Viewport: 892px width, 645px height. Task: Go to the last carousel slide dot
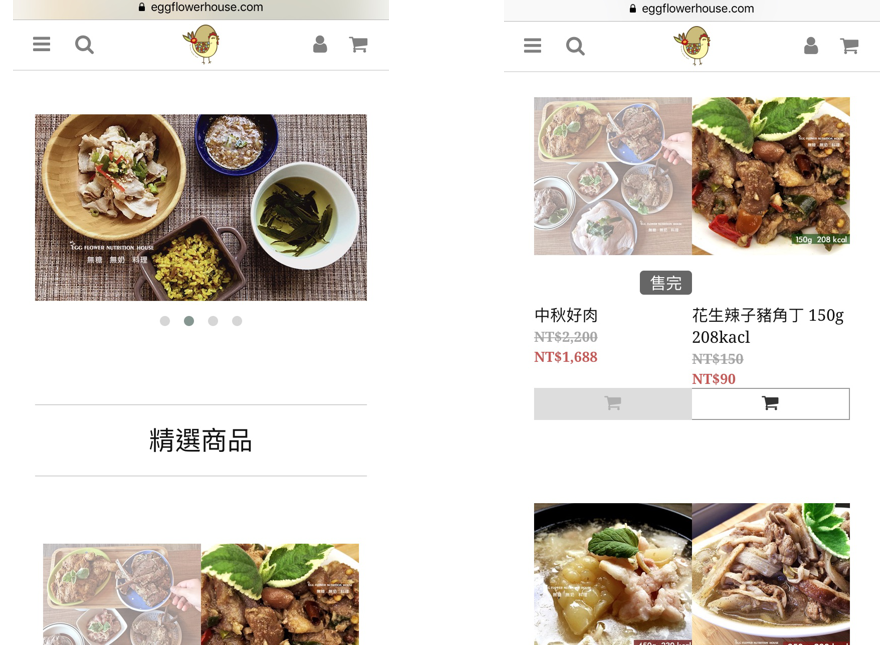[x=237, y=321]
